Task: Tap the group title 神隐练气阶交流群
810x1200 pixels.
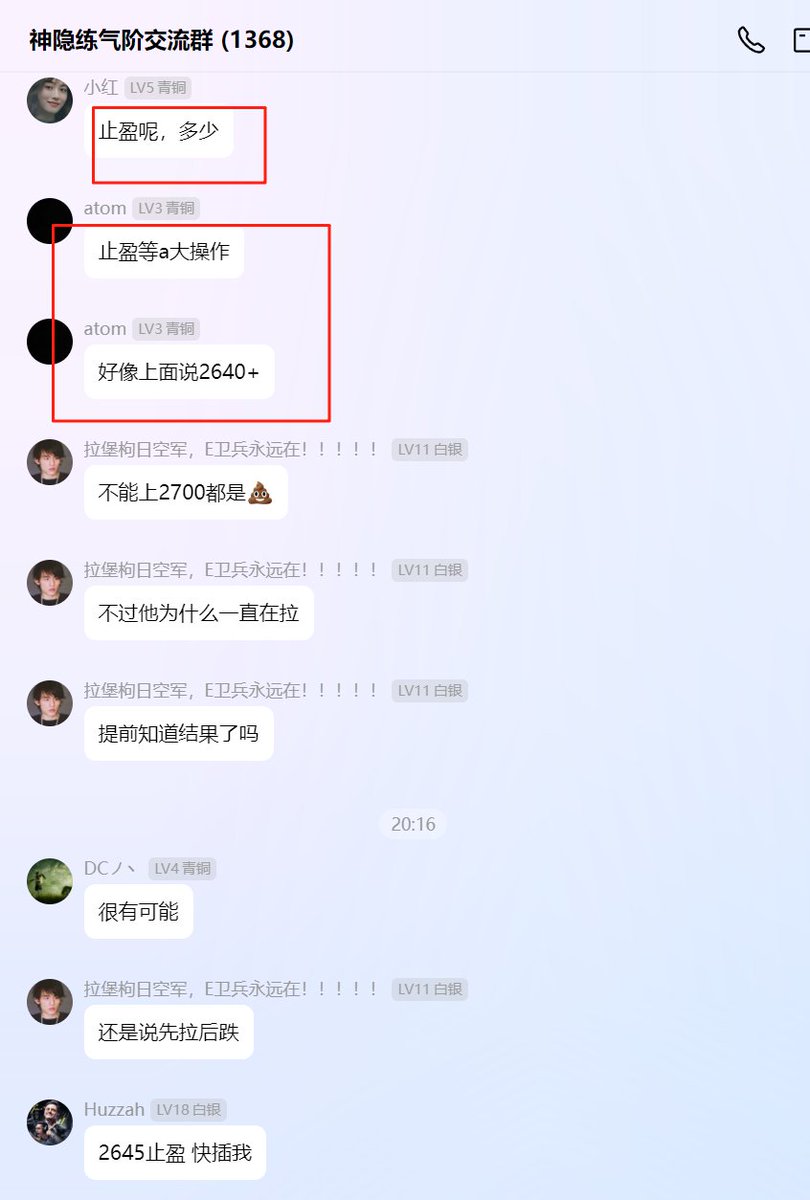Action: (x=161, y=40)
